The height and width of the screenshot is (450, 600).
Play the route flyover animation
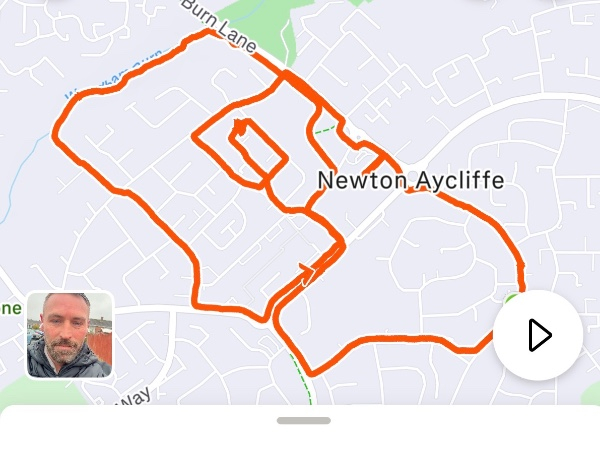point(538,336)
